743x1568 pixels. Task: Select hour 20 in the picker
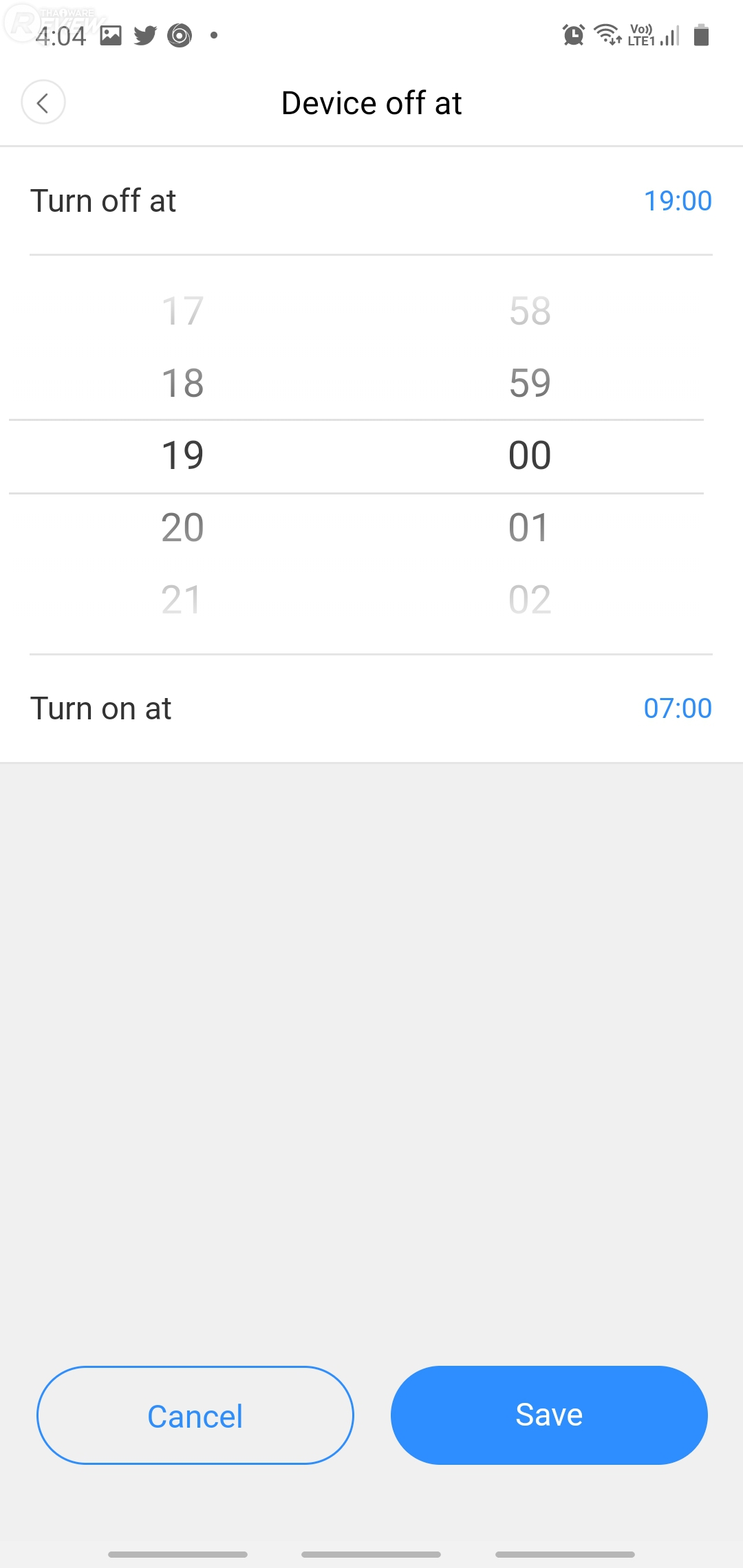coord(182,527)
